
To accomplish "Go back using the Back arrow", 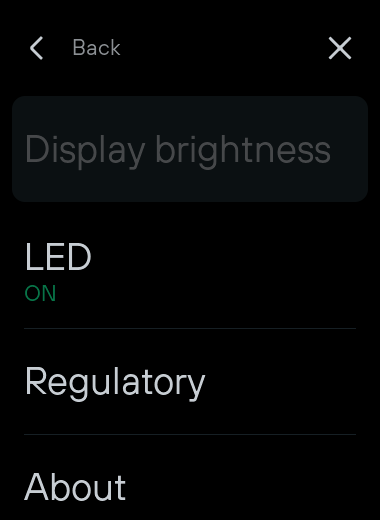I will pyautogui.click(x=37, y=48).
